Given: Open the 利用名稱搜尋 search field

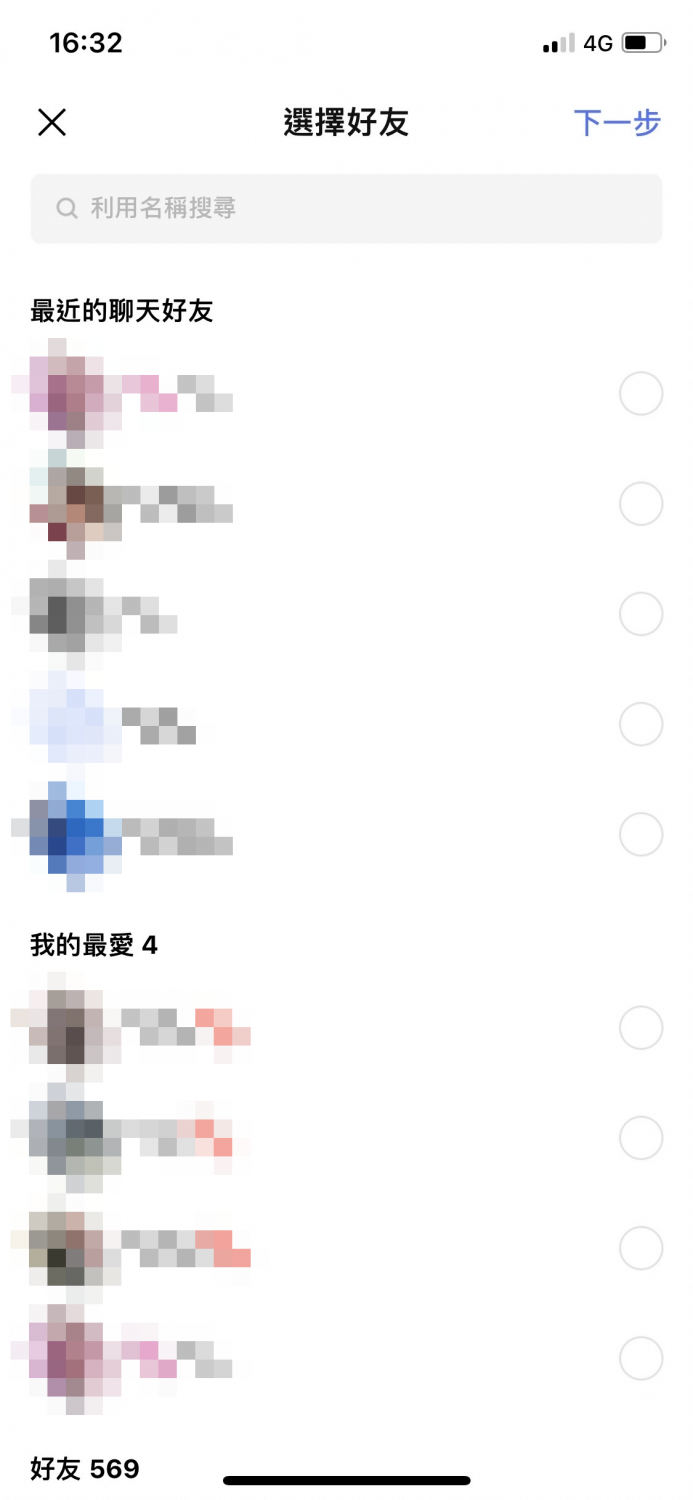Looking at the screenshot, I should [x=346, y=208].
